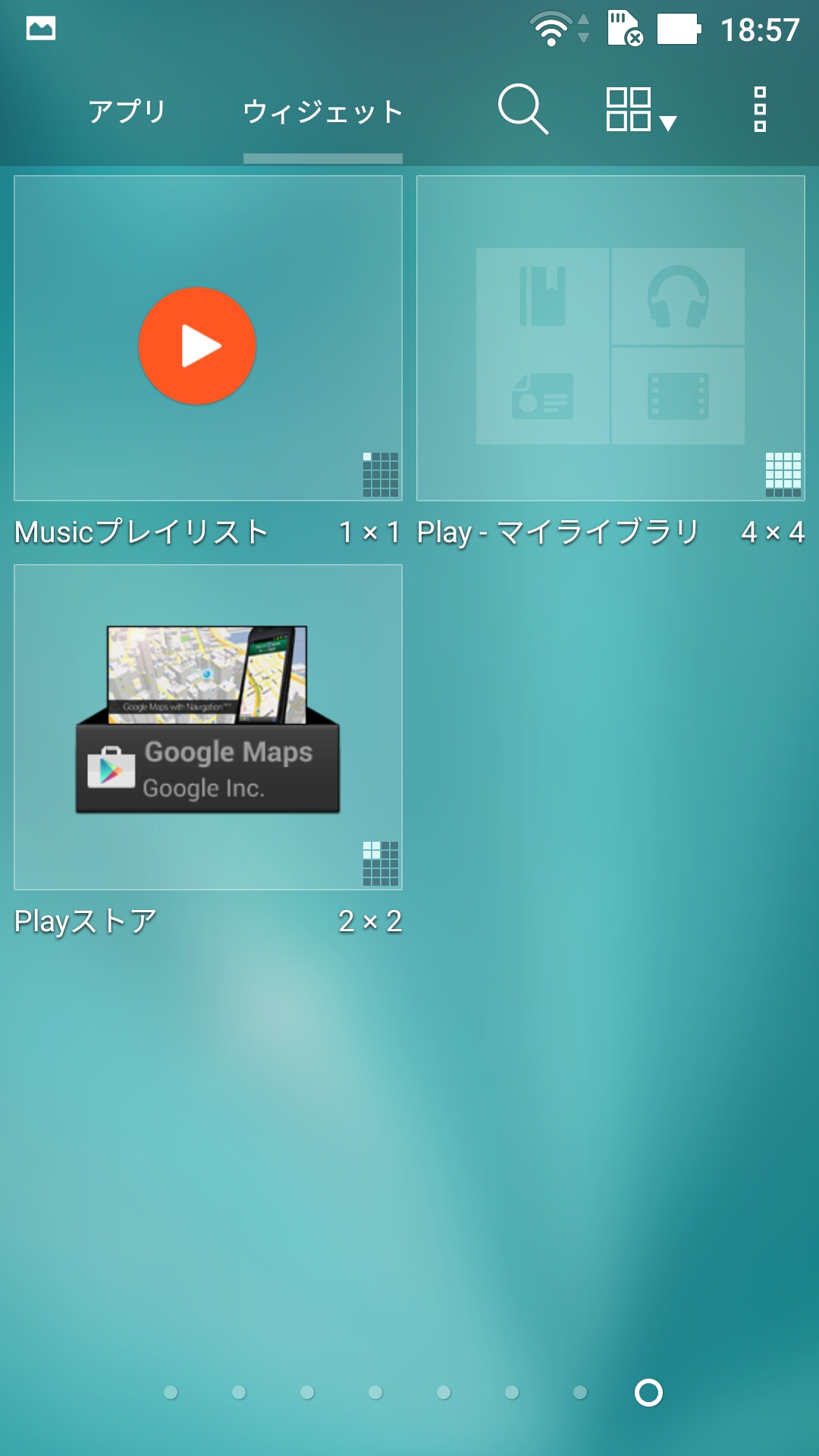The image size is (819, 1456).
Task: Open the search magnifier
Action: point(522,109)
